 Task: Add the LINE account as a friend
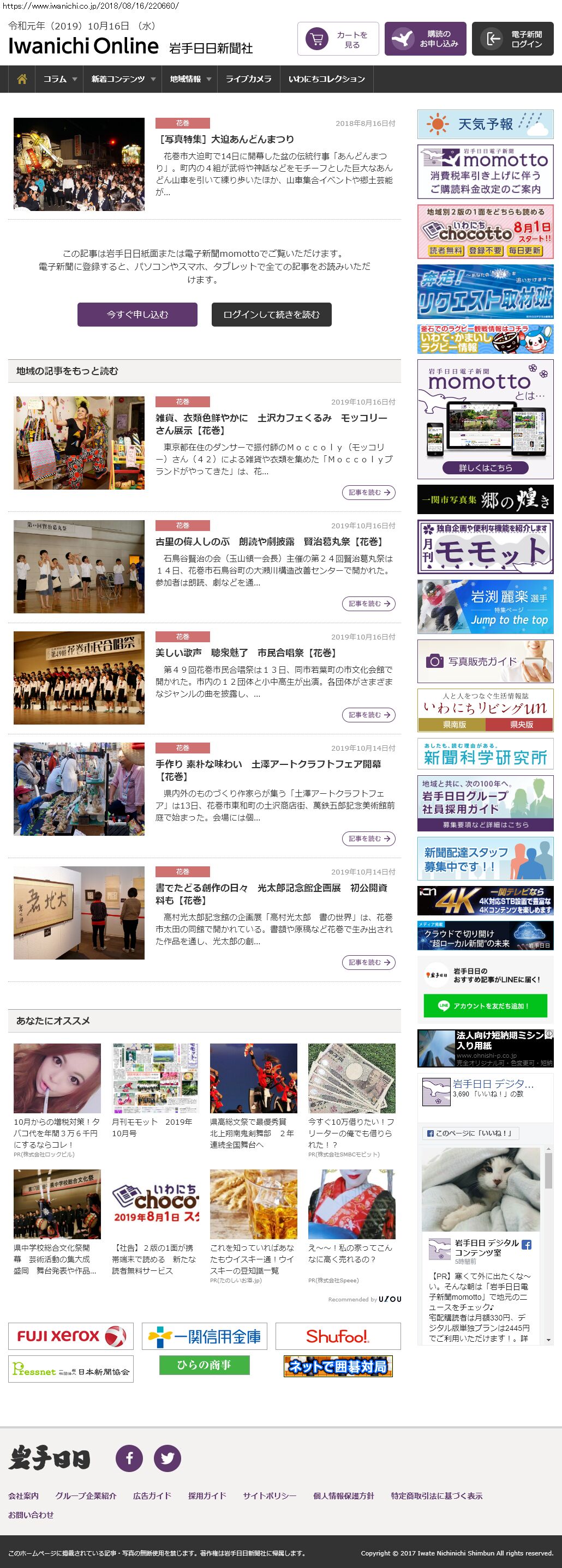tap(485, 1006)
